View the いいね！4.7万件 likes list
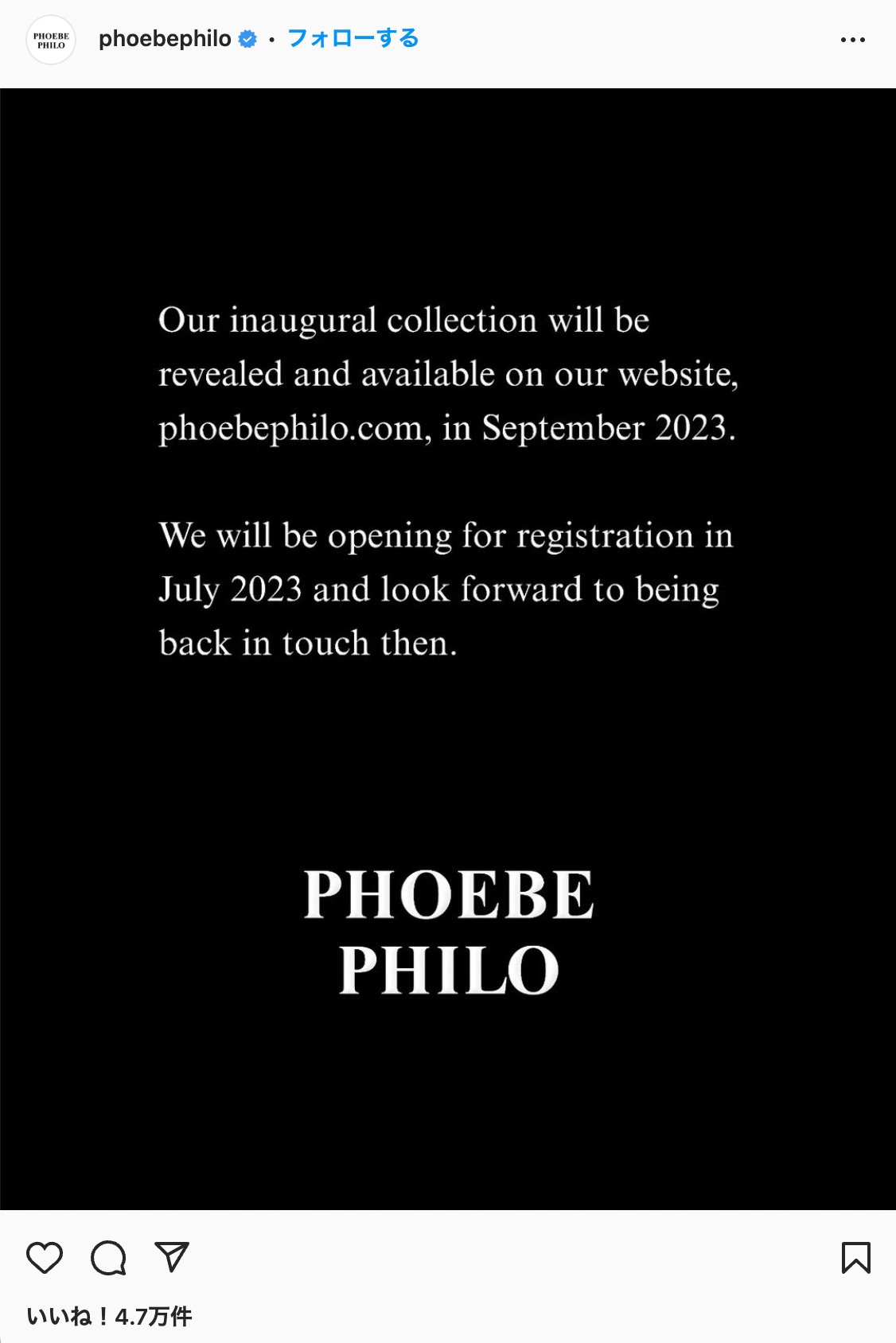Viewport: 896px width, 1343px height. pyautogui.click(x=109, y=1317)
